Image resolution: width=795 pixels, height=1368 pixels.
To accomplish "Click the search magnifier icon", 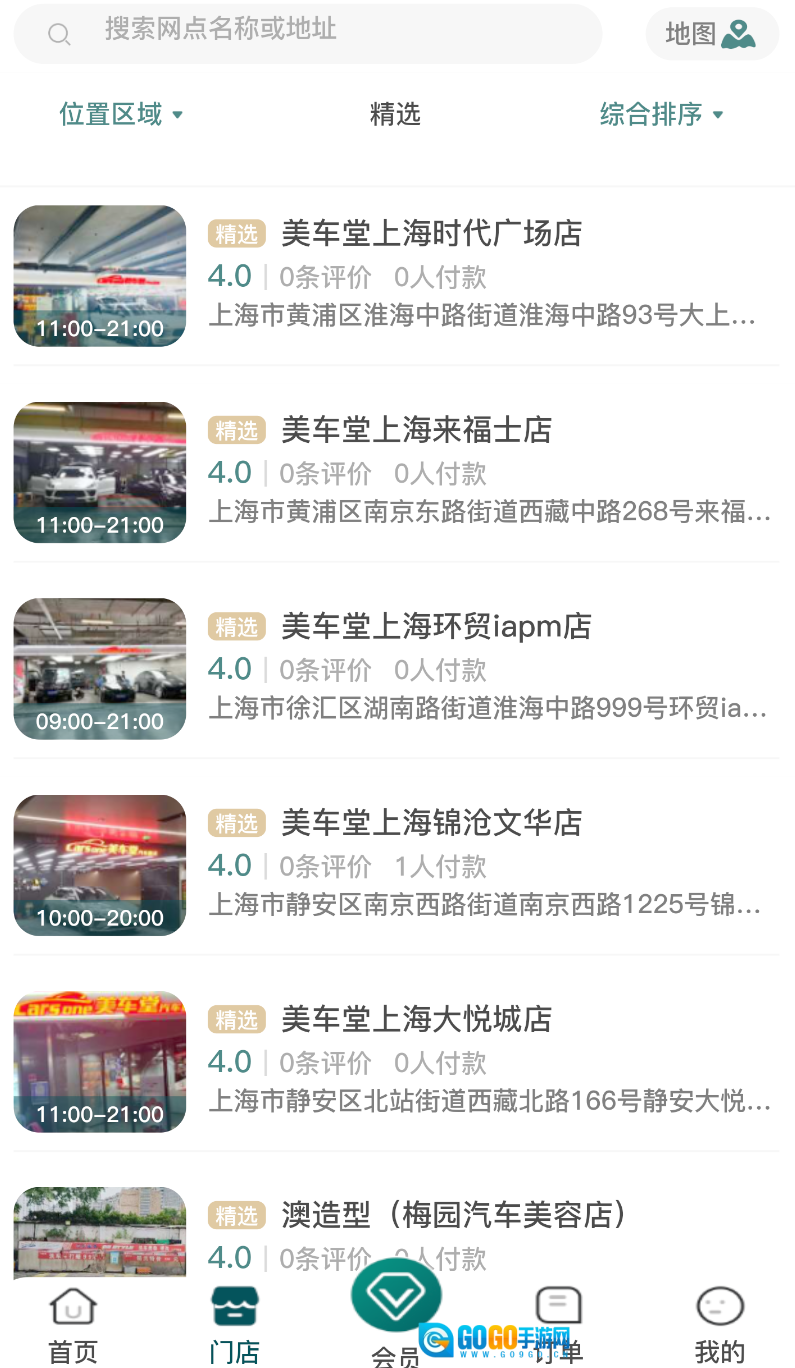I will click(x=59, y=34).
